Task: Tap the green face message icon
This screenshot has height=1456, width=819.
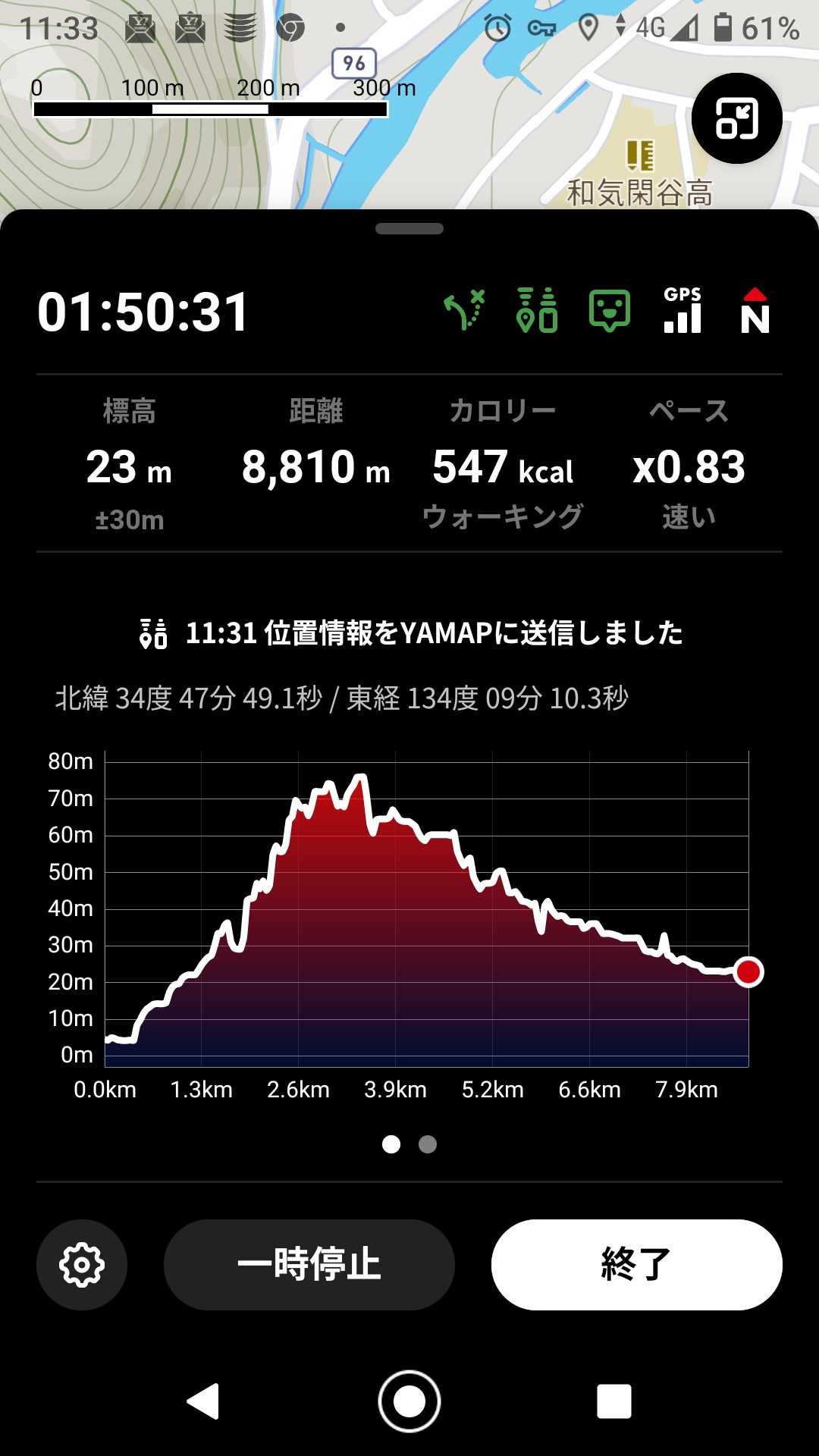Action: coord(610,310)
